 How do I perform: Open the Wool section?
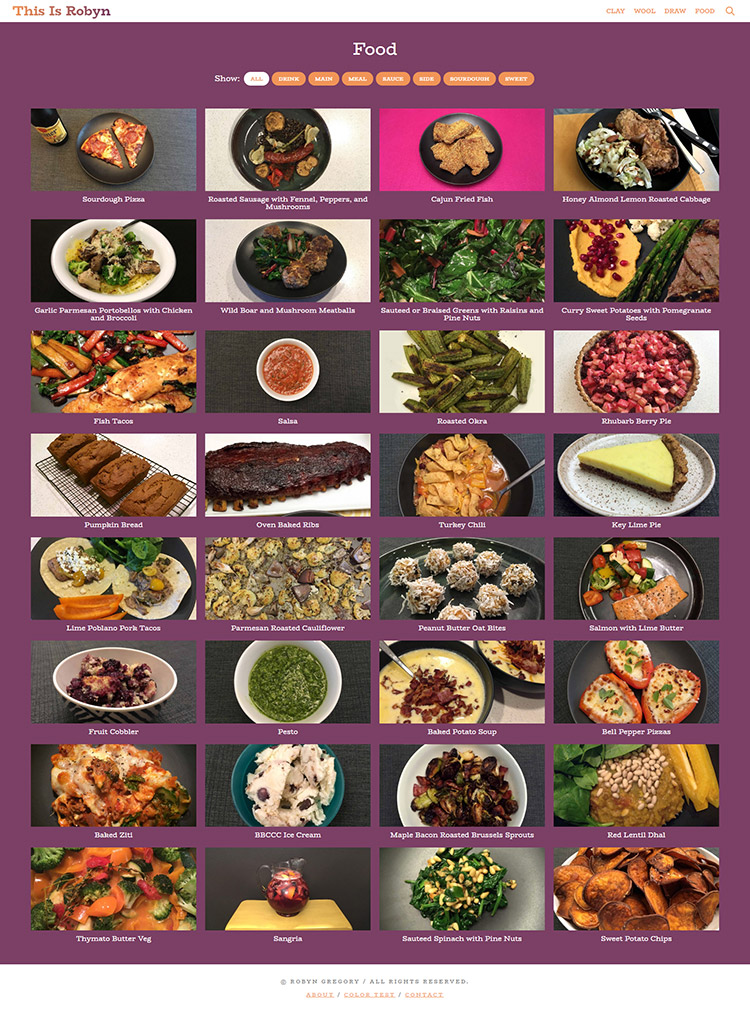click(644, 11)
